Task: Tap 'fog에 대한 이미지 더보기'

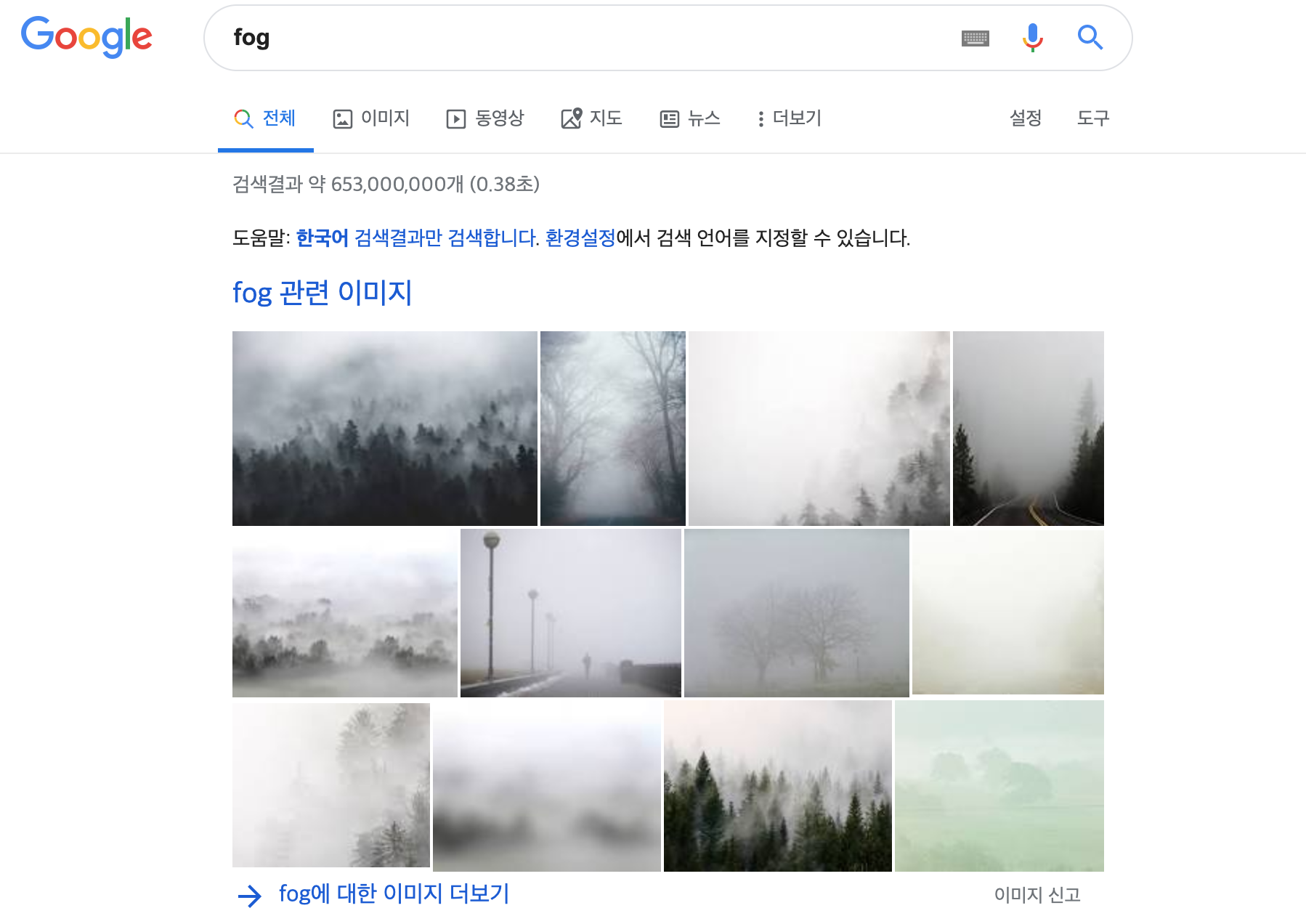Action: [394, 893]
